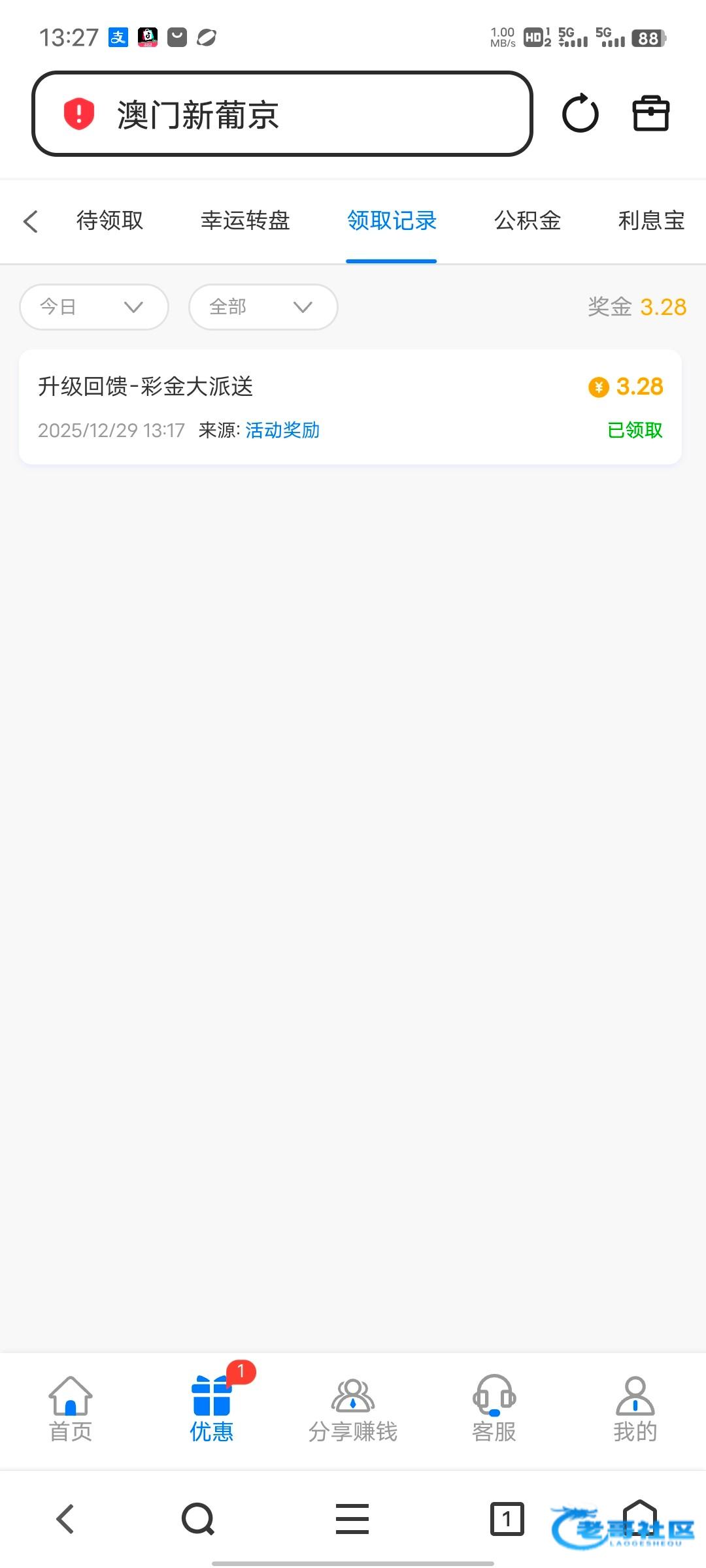Go to 首页 in the bottom navigation
Image resolution: width=706 pixels, height=1568 pixels.
pyautogui.click(x=71, y=1409)
